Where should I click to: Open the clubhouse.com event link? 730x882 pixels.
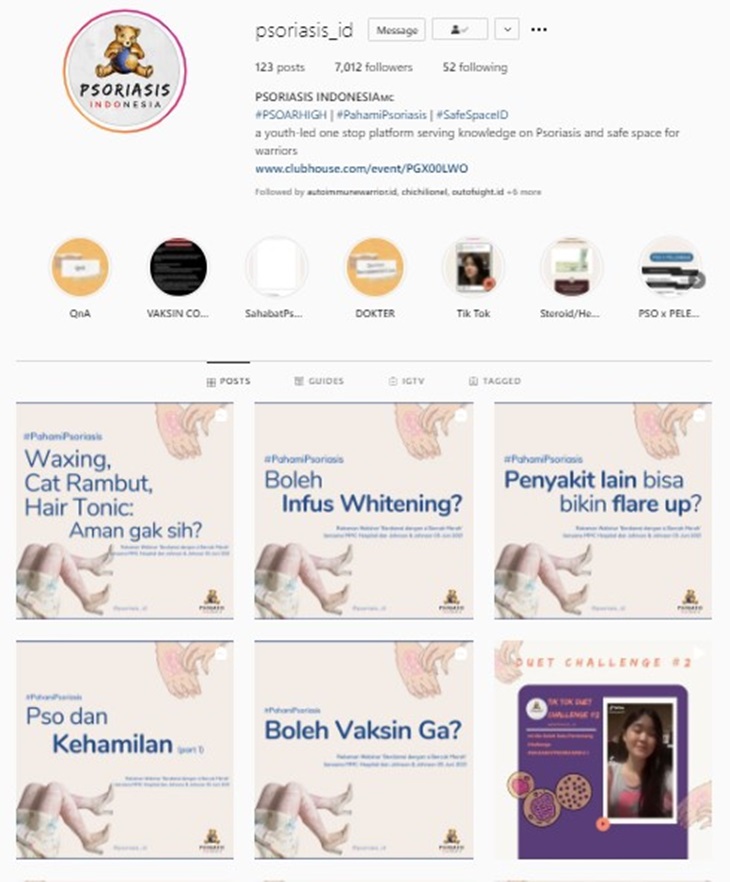coord(361,169)
